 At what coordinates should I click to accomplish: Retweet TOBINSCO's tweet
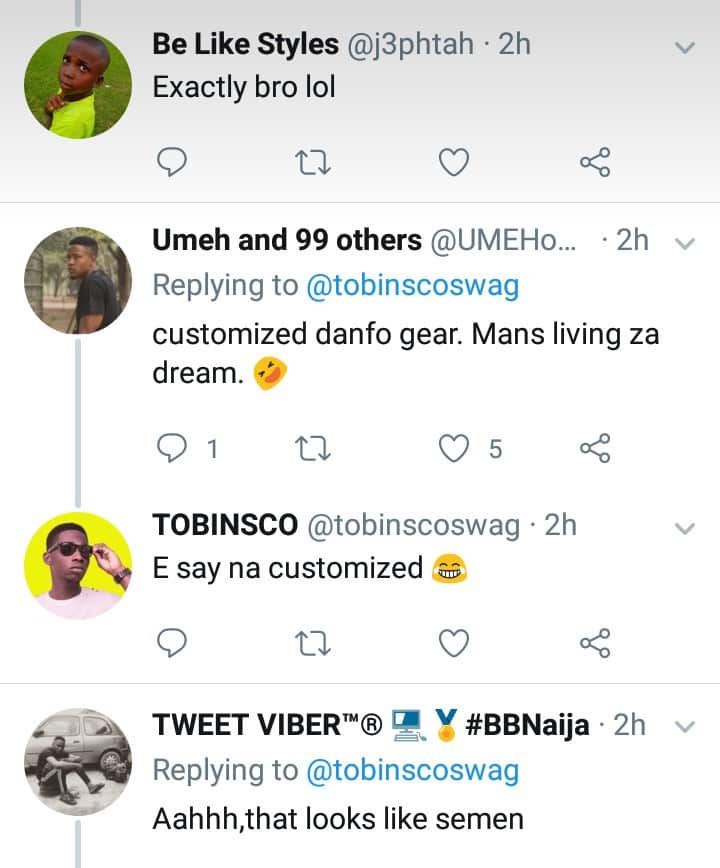coord(314,643)
